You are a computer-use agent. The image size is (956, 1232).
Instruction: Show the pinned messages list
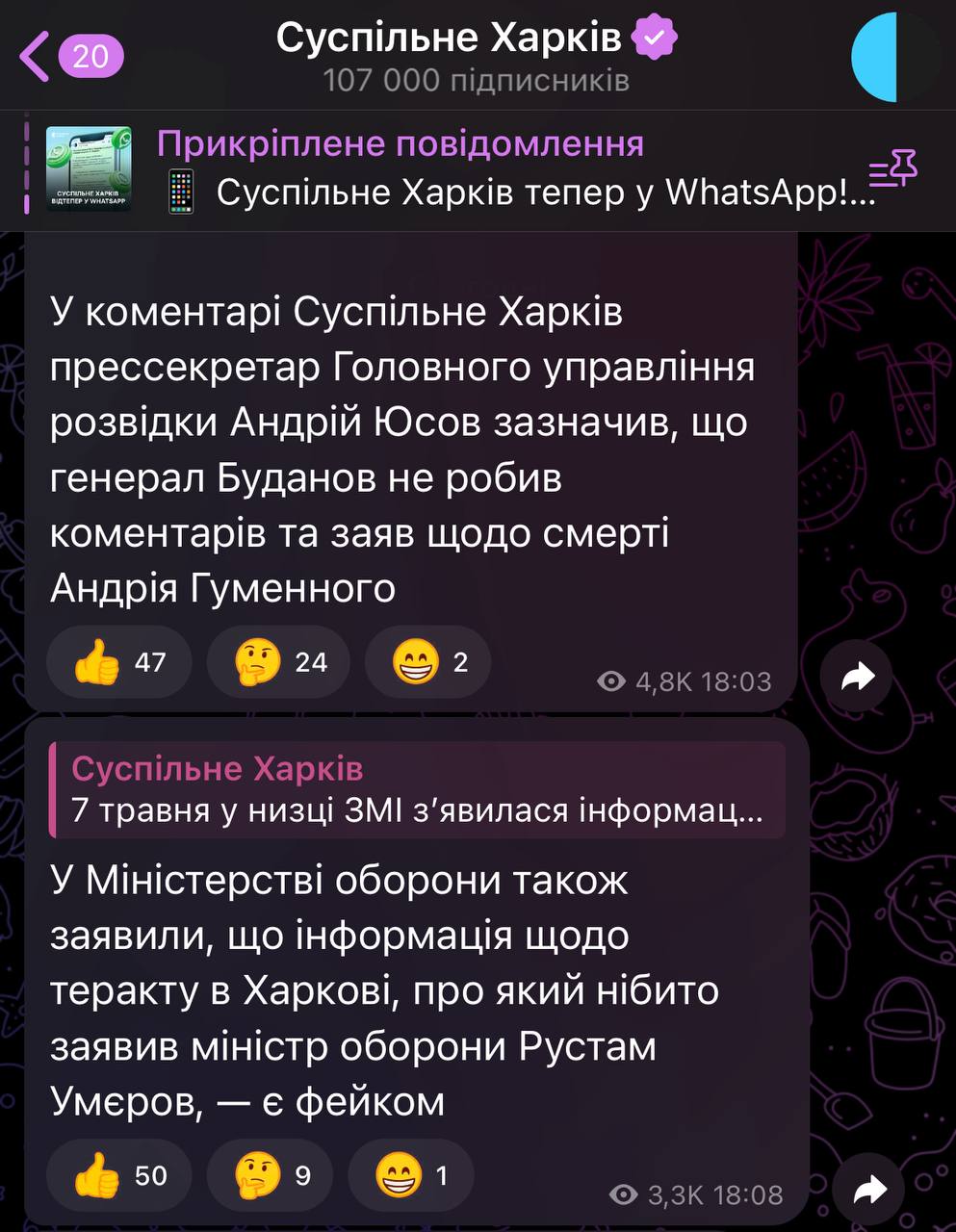point(892,169)
